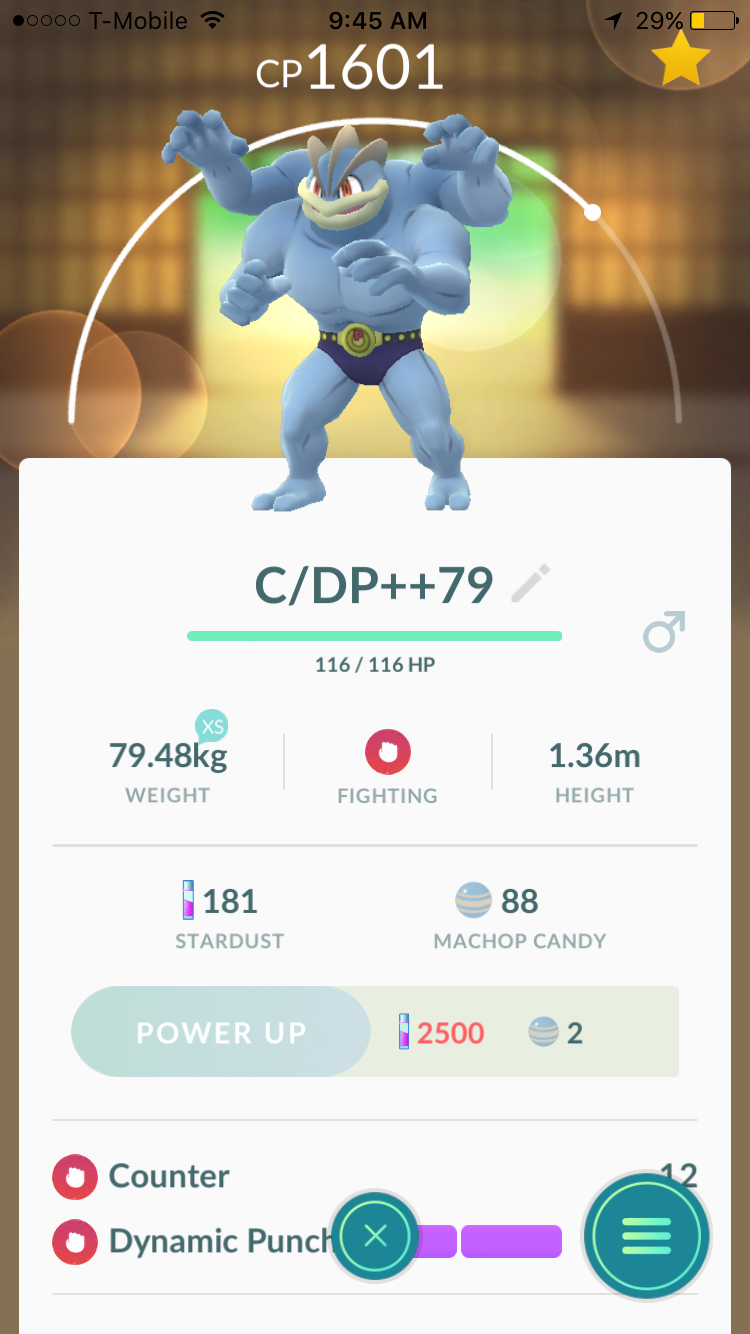This screenshot has width=750, height=1334.
Task: Toggle the favorite star for this Pokémon
Action: pos(681,58)
